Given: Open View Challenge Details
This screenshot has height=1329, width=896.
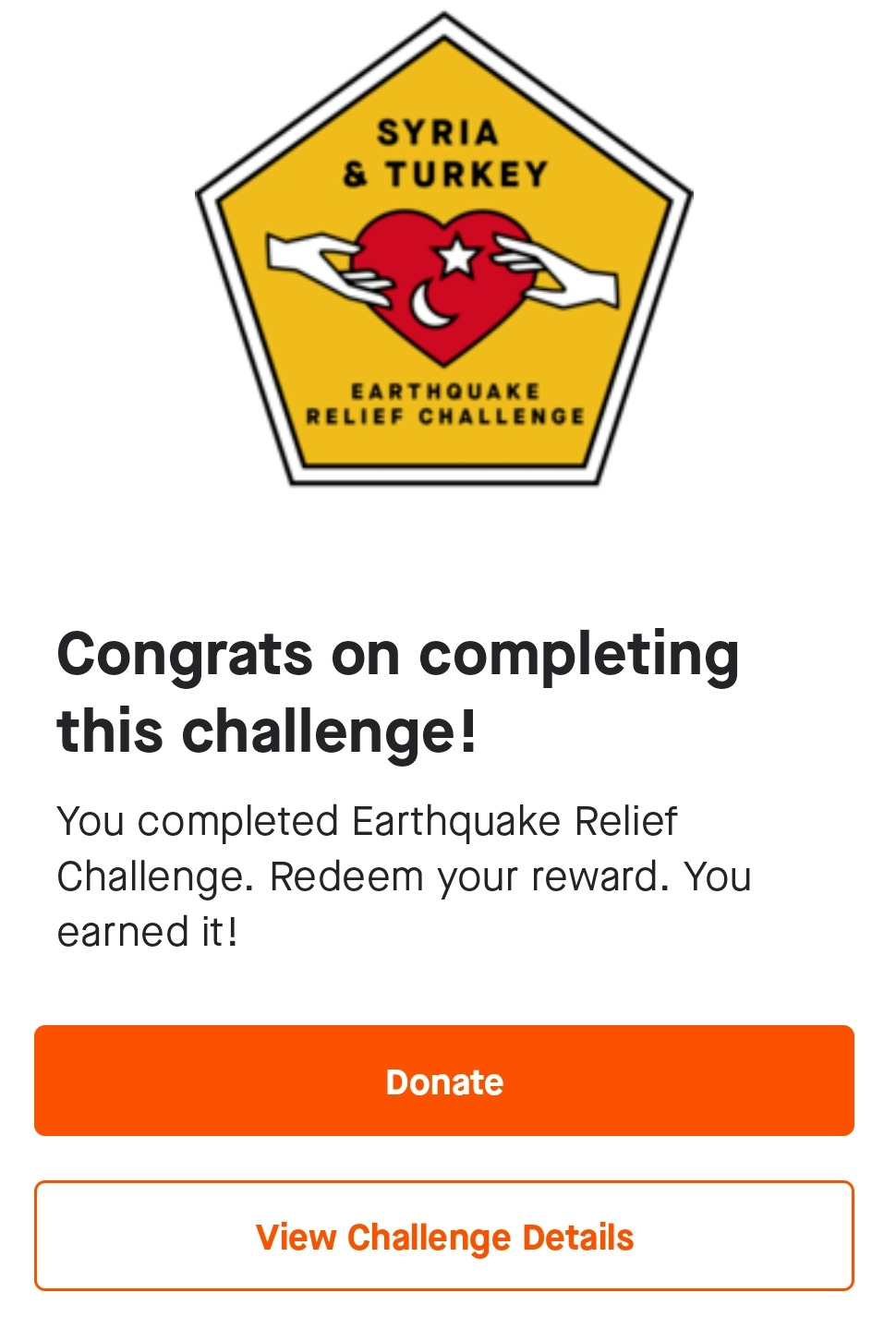Looking at the screenshot, I should pyautogui.click(x=444, y=1236).
